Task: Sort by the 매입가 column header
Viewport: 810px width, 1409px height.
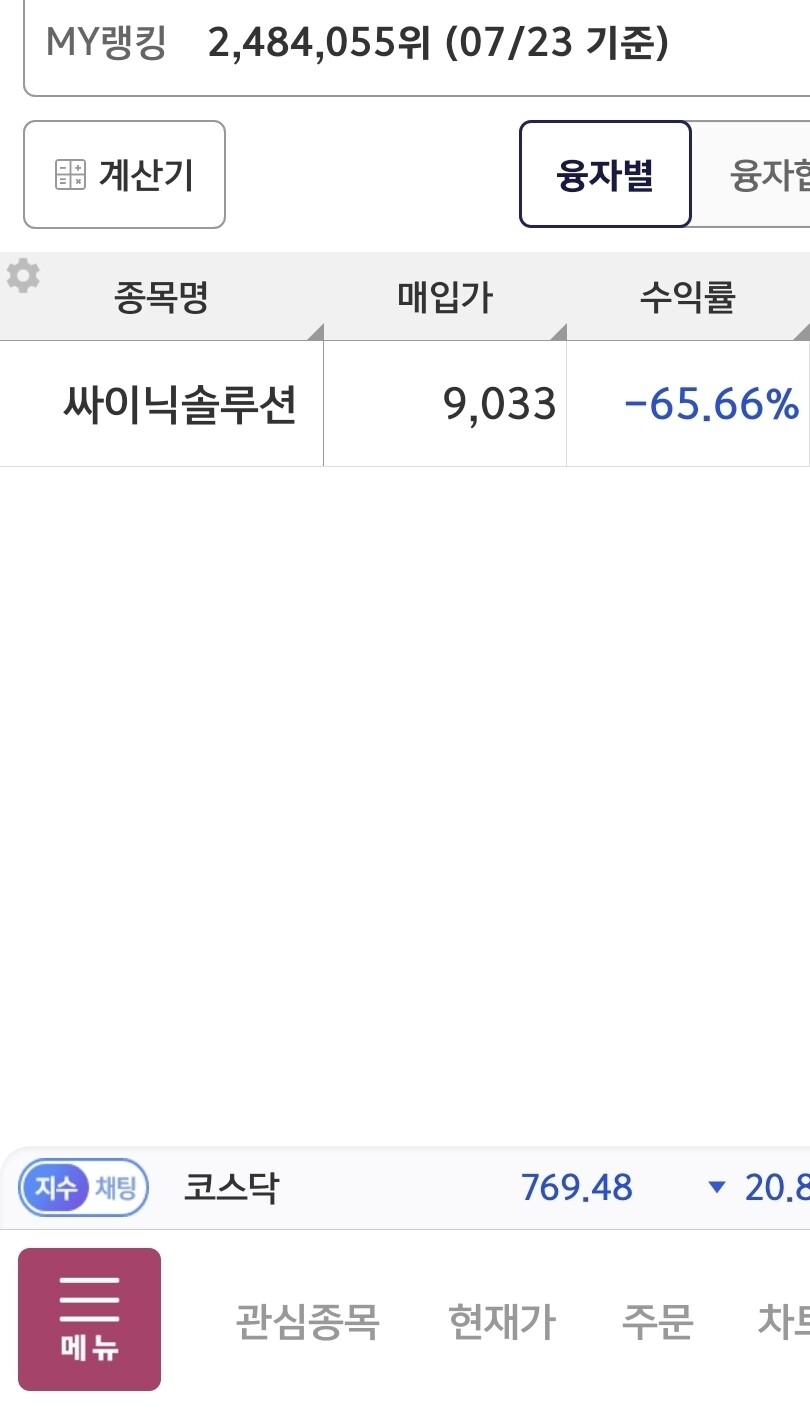Action: click(445, 297)
